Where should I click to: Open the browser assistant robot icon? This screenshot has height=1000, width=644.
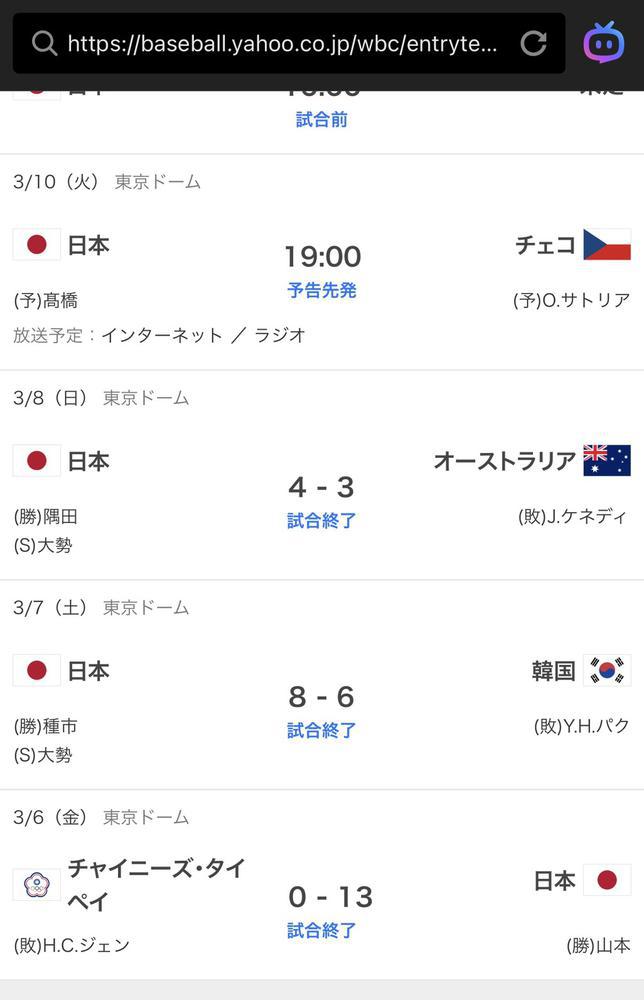tap(604, 43)
